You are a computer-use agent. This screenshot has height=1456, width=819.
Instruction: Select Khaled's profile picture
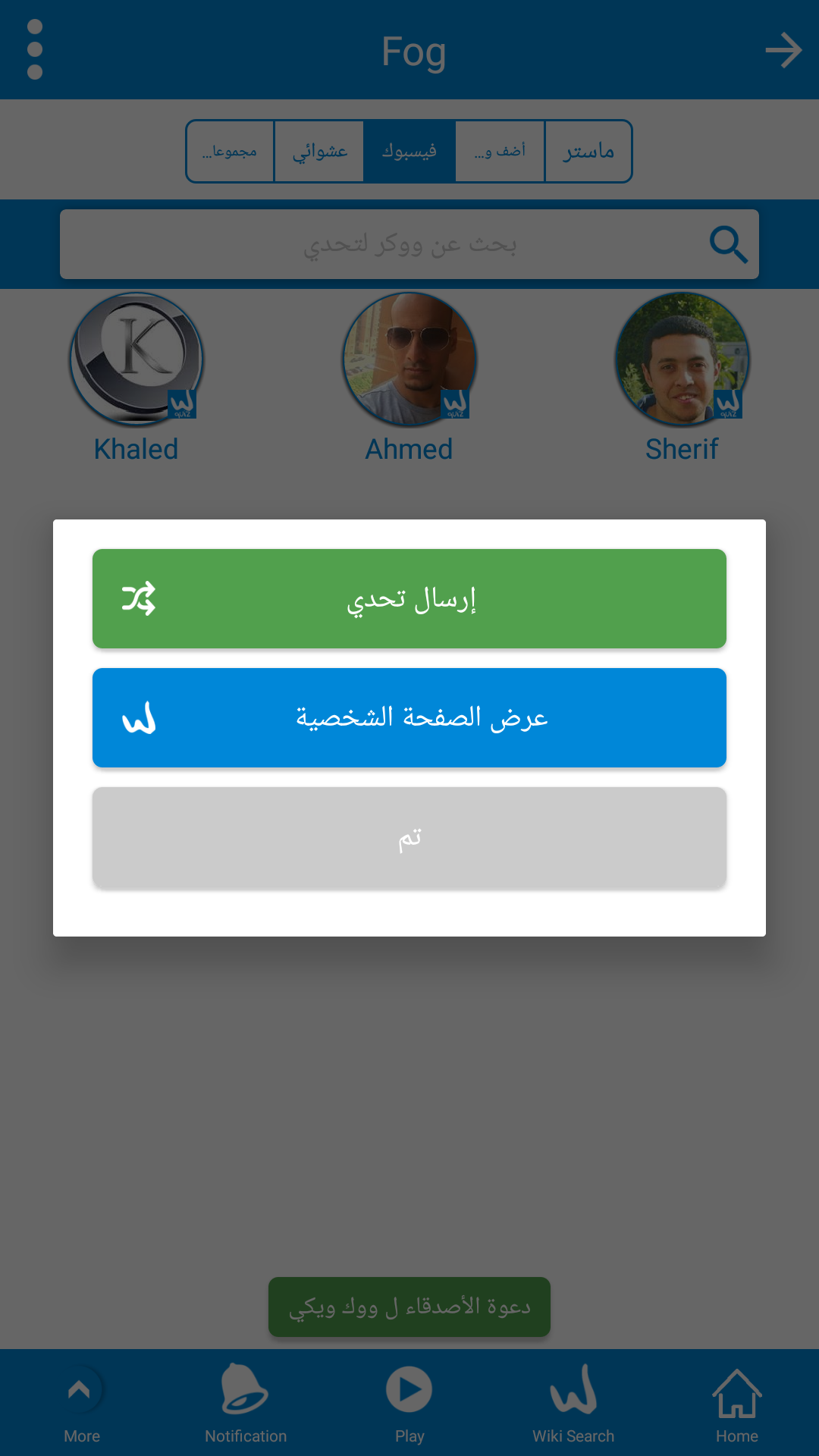[x=136, y=359]
